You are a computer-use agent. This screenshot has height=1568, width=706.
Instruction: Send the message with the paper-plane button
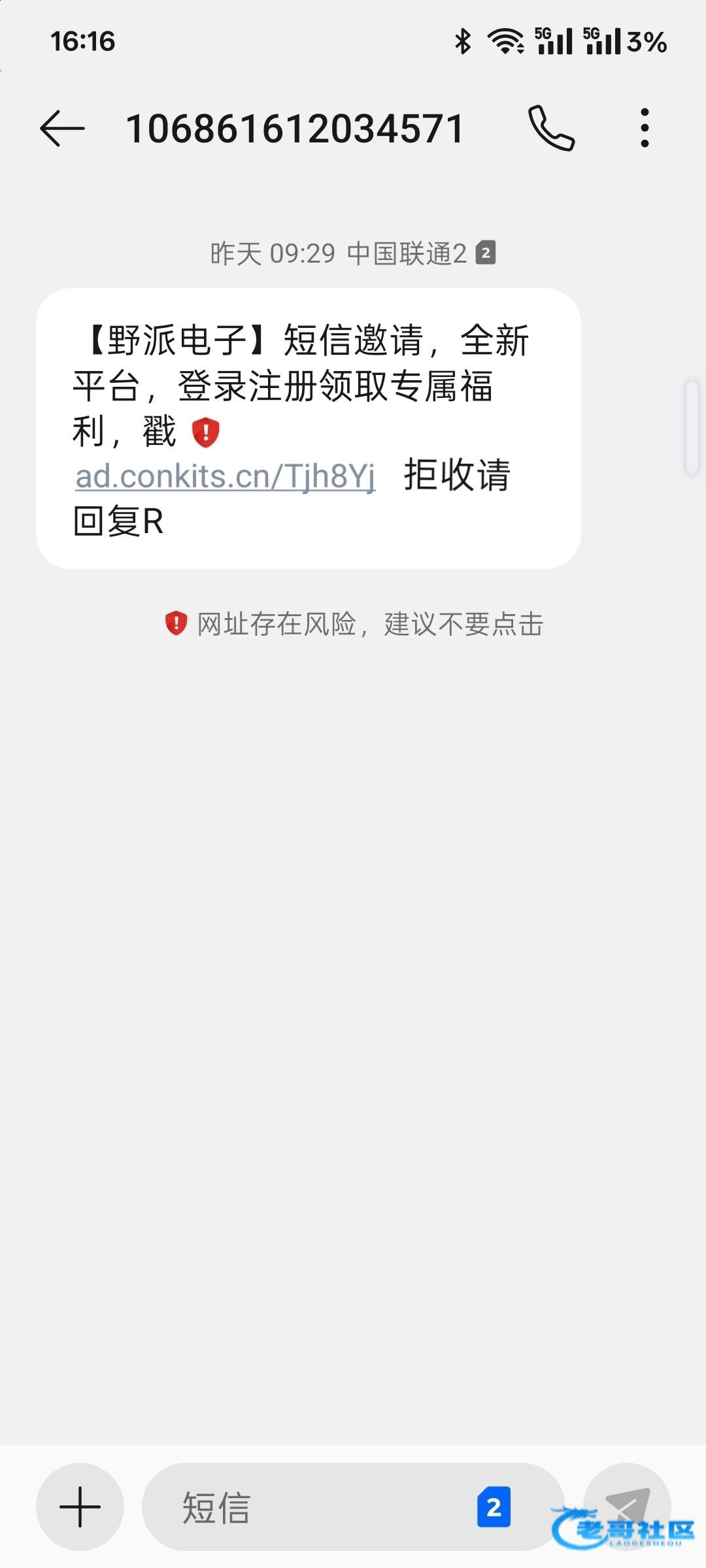(627, 1505)
